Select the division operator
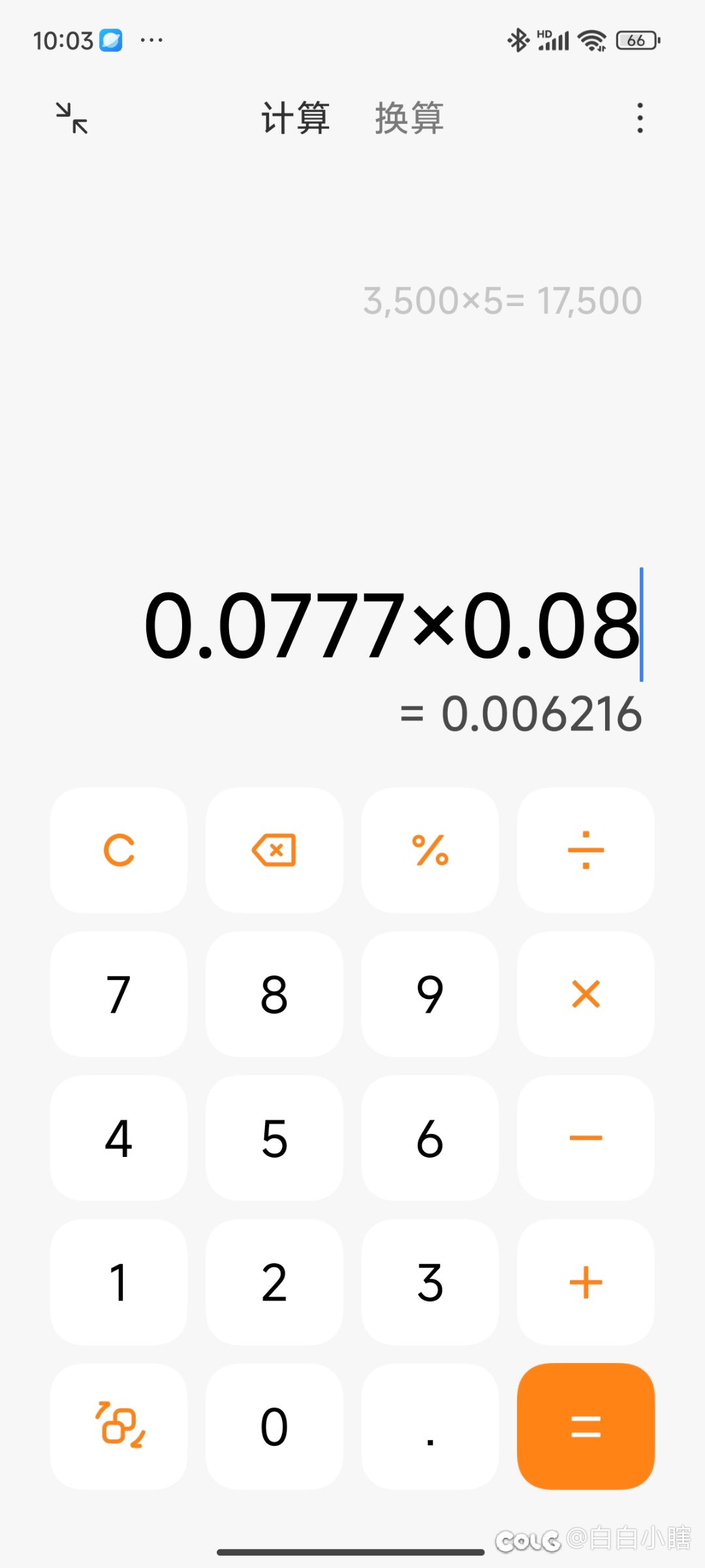 pos(586,850)
